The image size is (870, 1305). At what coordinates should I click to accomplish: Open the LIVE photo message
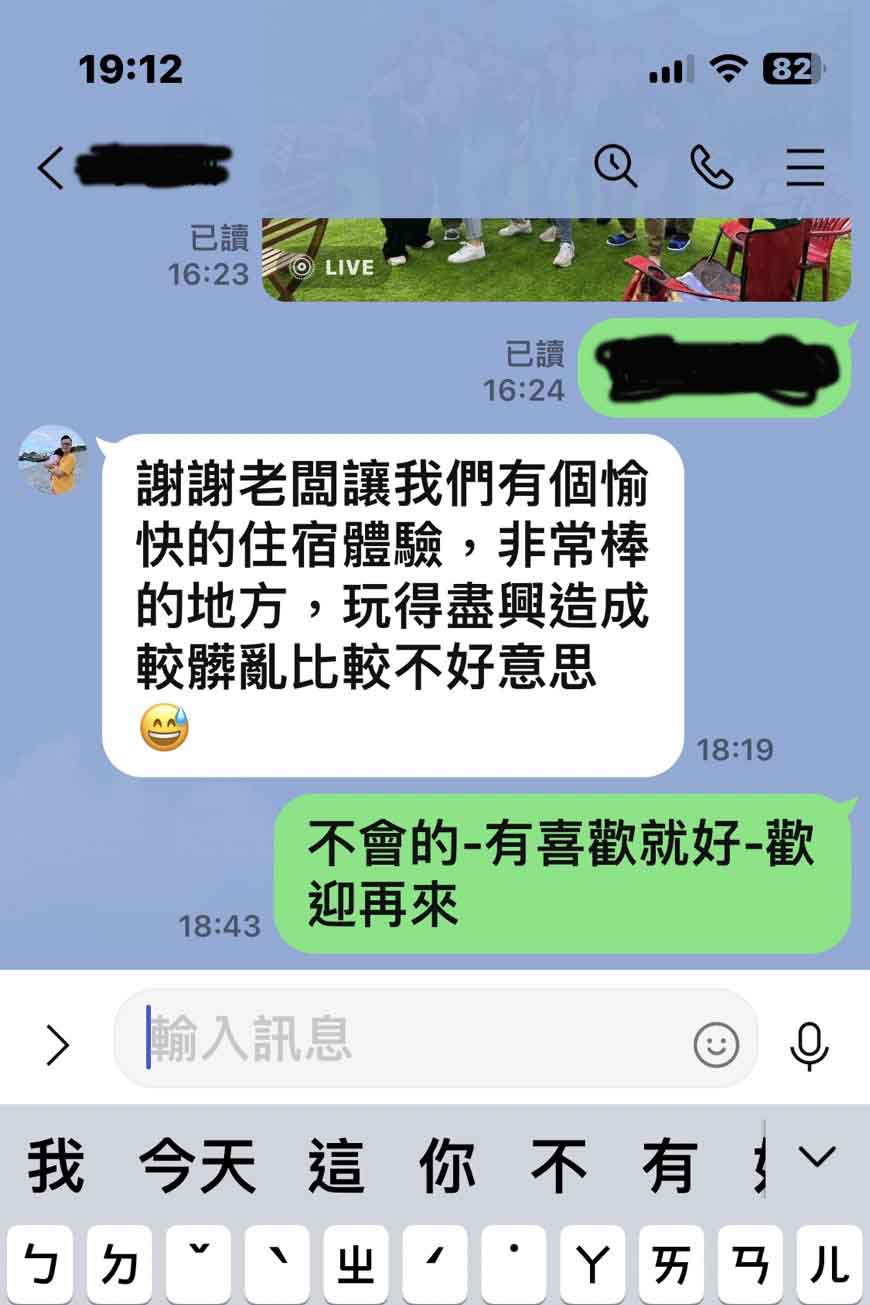(556, 258)
